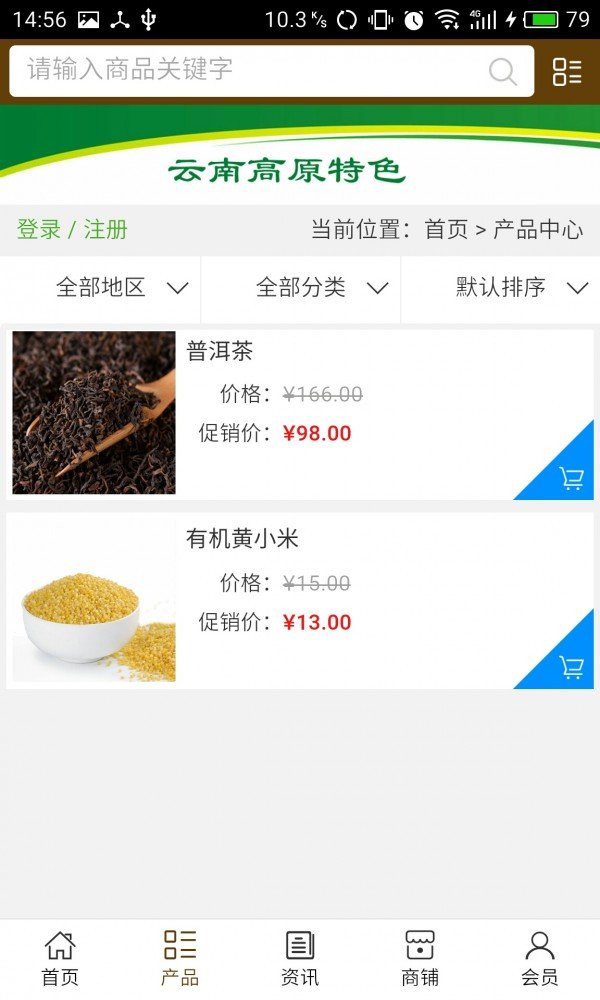Image resolution: width=600 pixels, height=1000 pixels.
Task: Switch to the 首页 tab
Action: [x=60, y=959]
